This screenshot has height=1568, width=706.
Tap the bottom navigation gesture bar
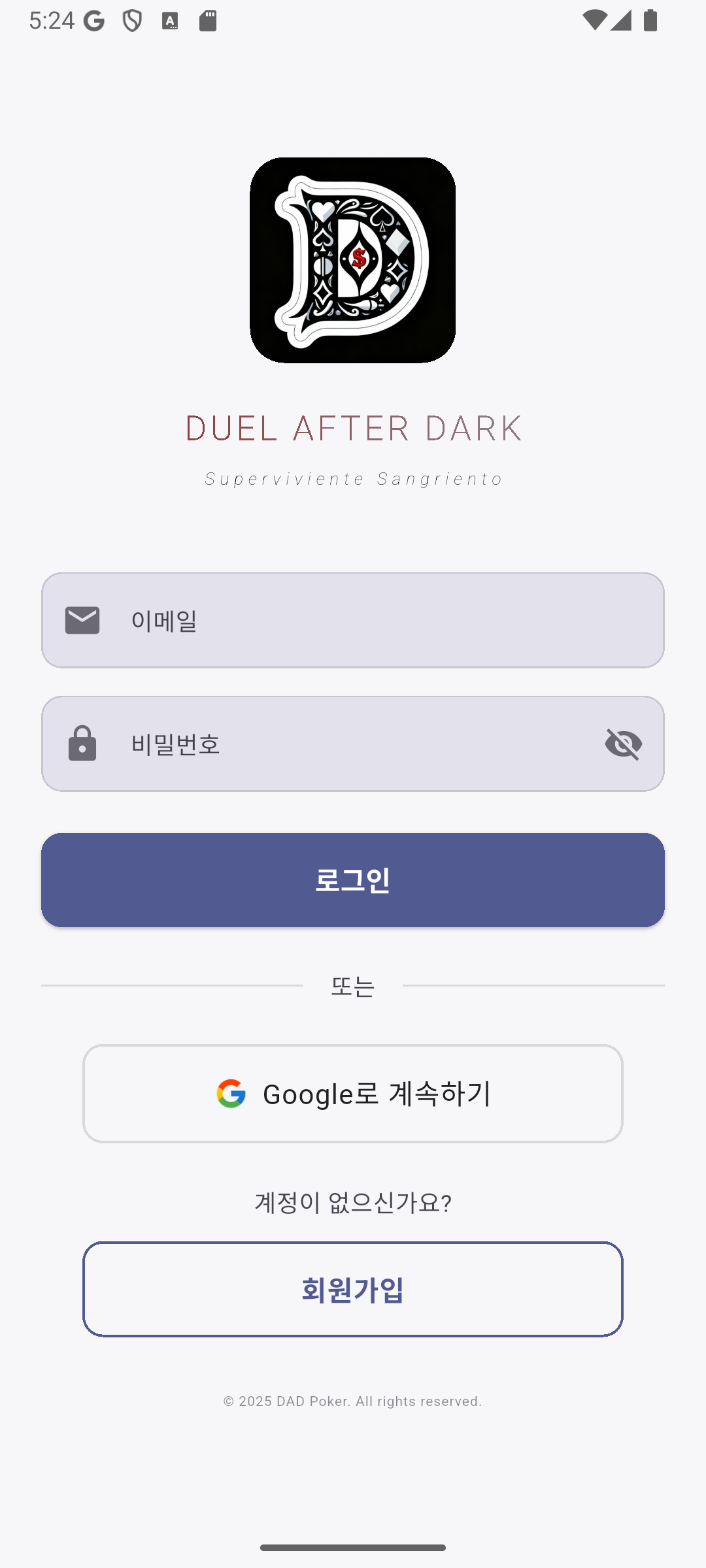353,1547
